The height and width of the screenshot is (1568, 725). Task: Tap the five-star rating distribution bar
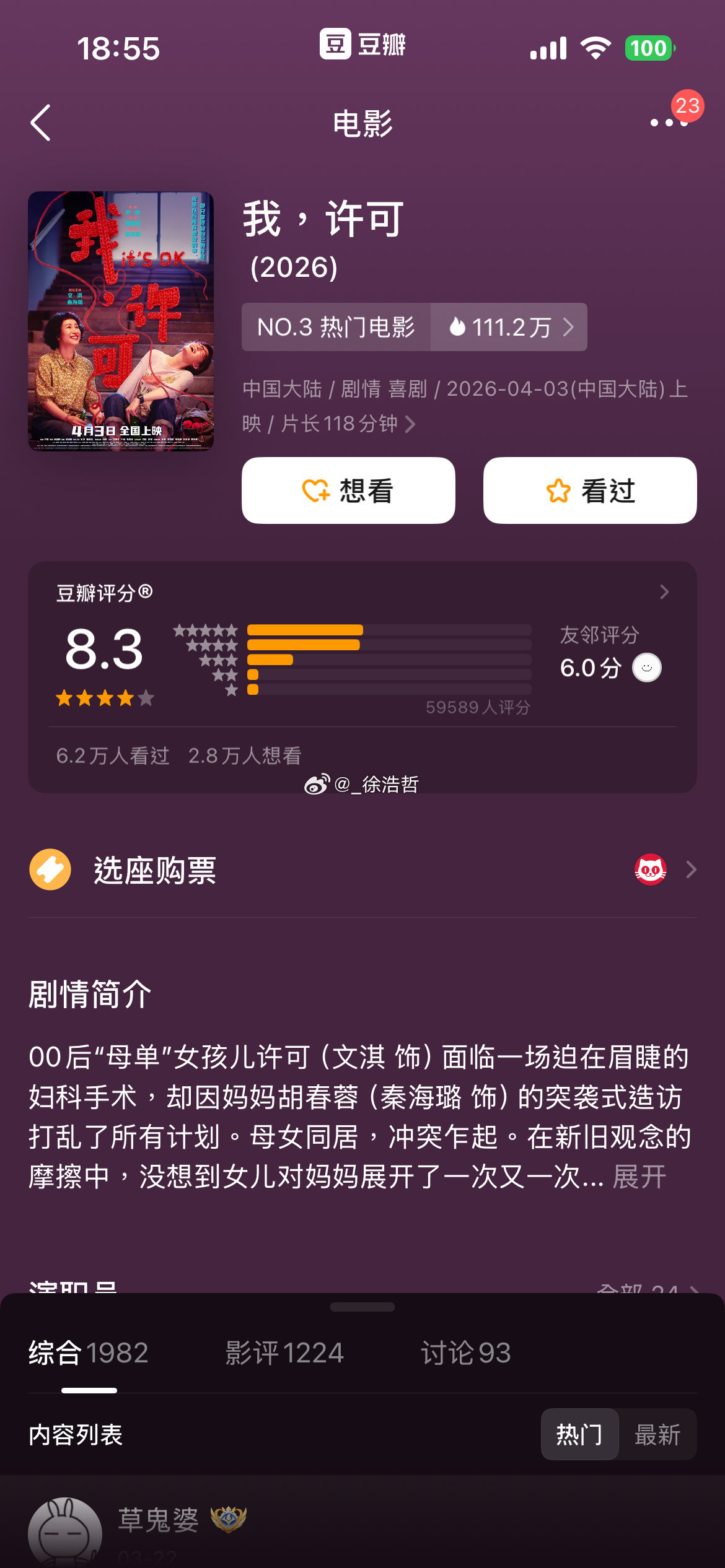pyautogui.click(x=304, y=630)
